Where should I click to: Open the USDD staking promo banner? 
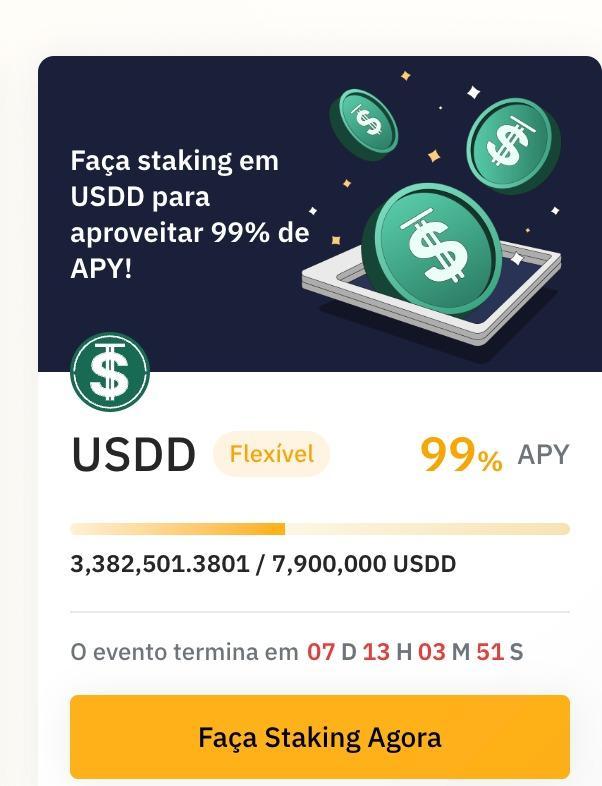(x=320, y=214)
